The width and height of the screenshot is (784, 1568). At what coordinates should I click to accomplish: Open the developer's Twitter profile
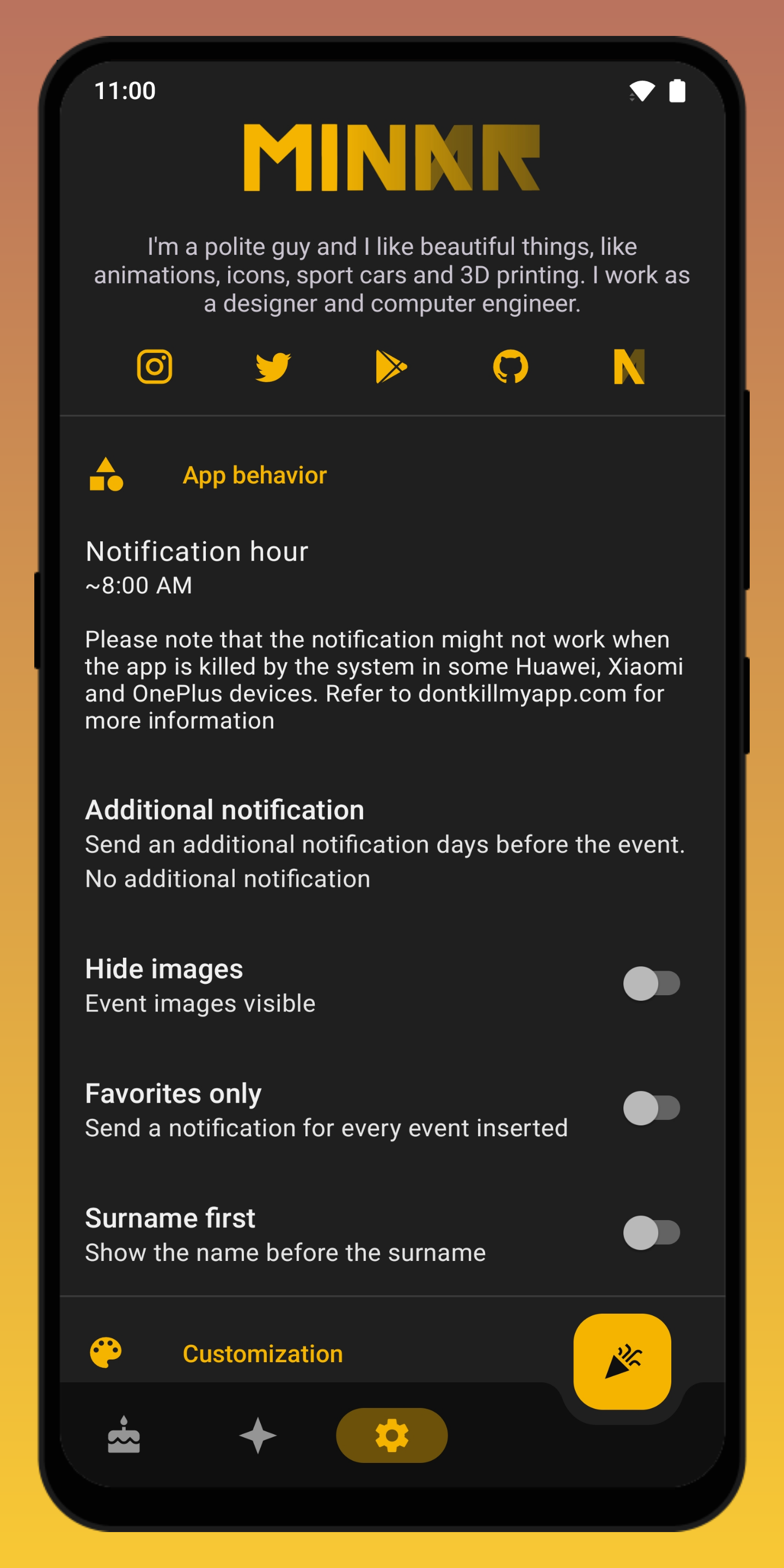(x=273, y=366)
